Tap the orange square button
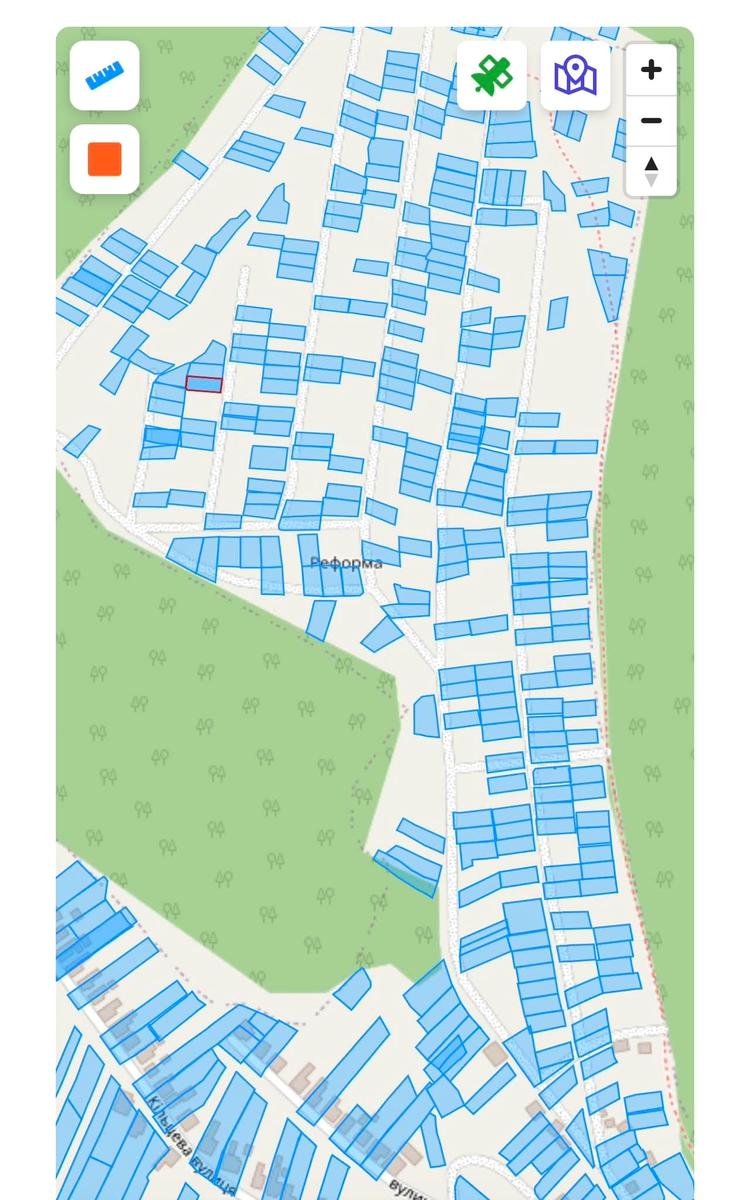This screenshot has height=1200, width=750. pyautogui.click(x=104, y=159)
